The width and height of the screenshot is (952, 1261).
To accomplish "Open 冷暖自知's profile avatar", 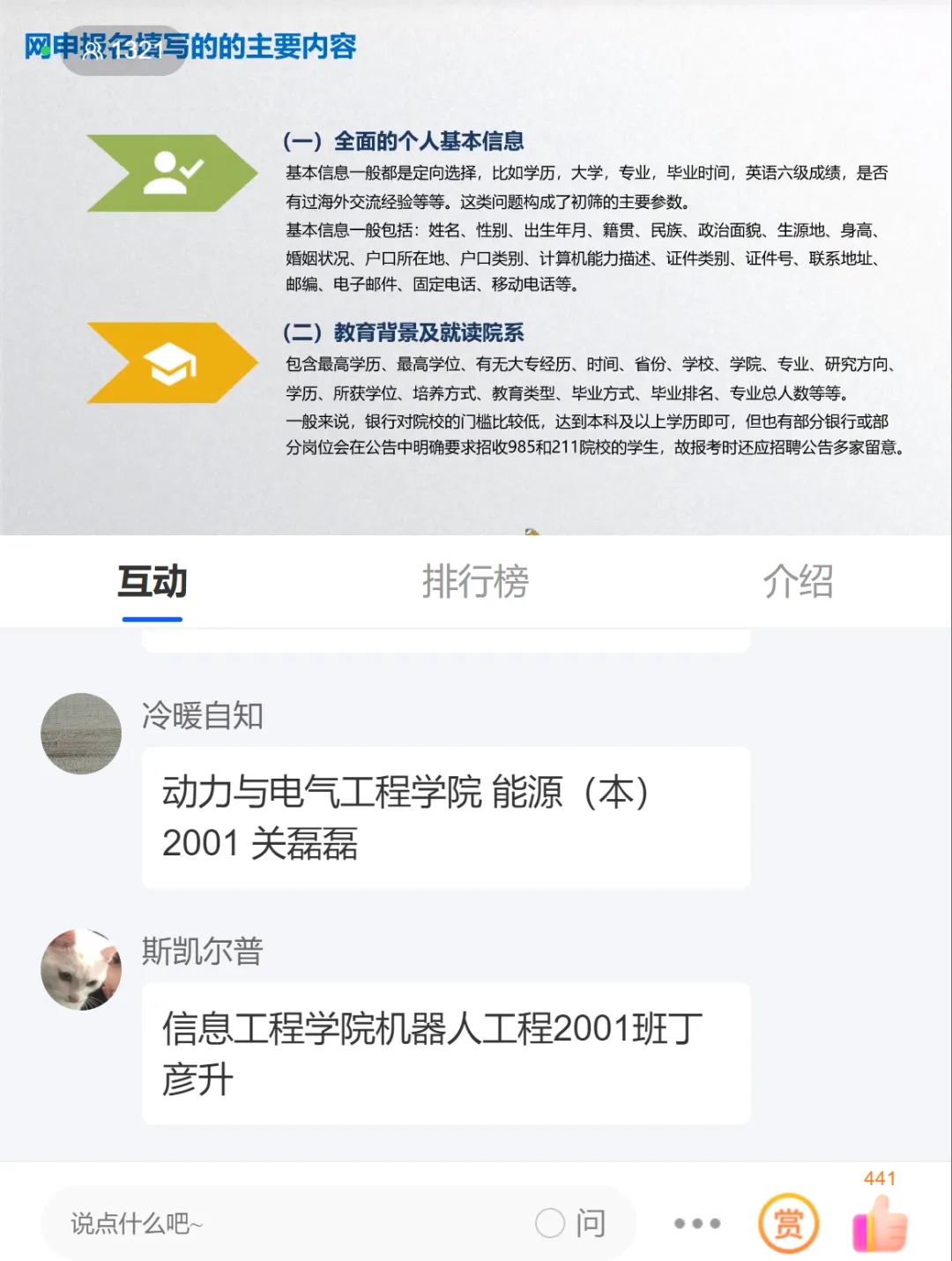I will click(x=81, y=734).
